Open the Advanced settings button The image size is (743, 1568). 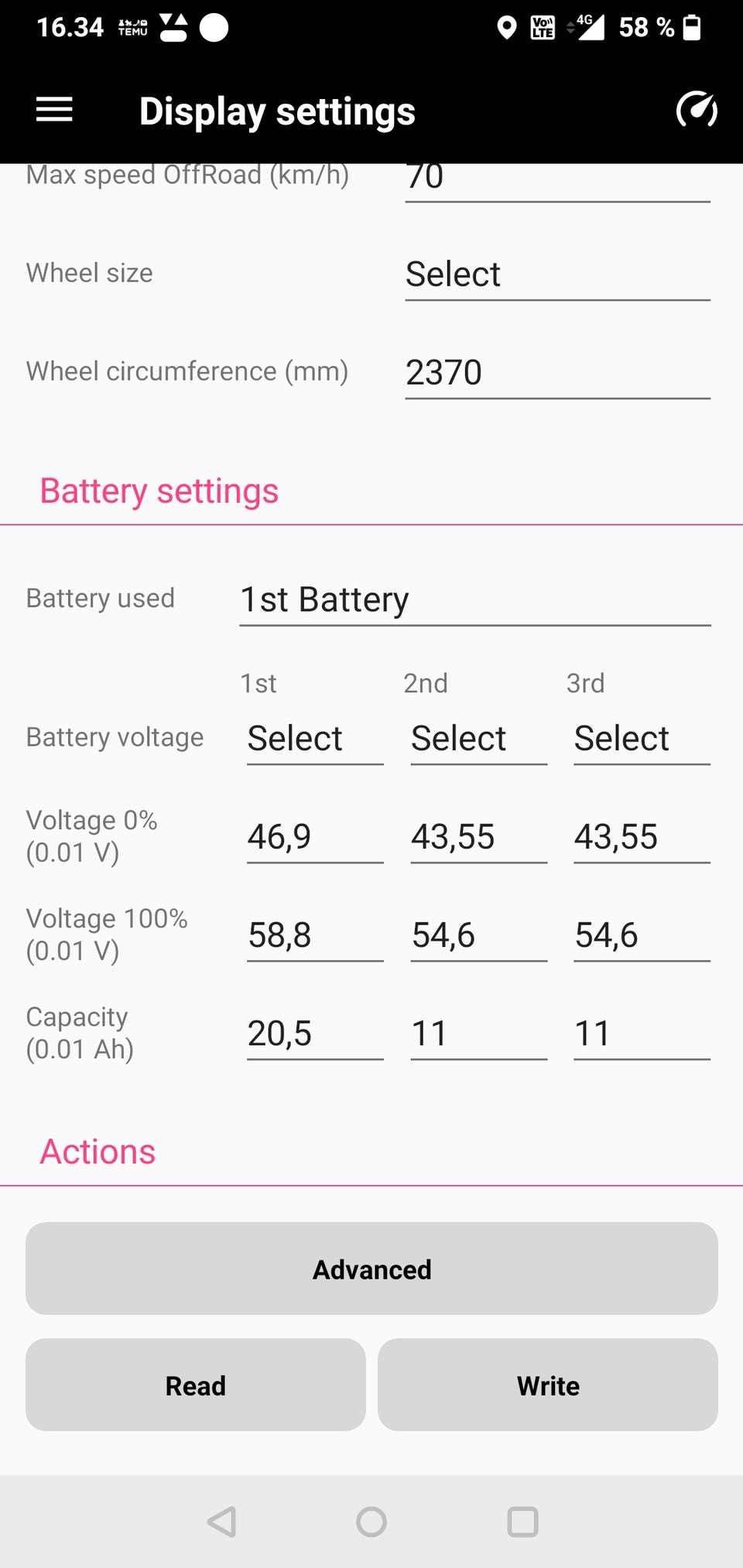pos(371,1269)
